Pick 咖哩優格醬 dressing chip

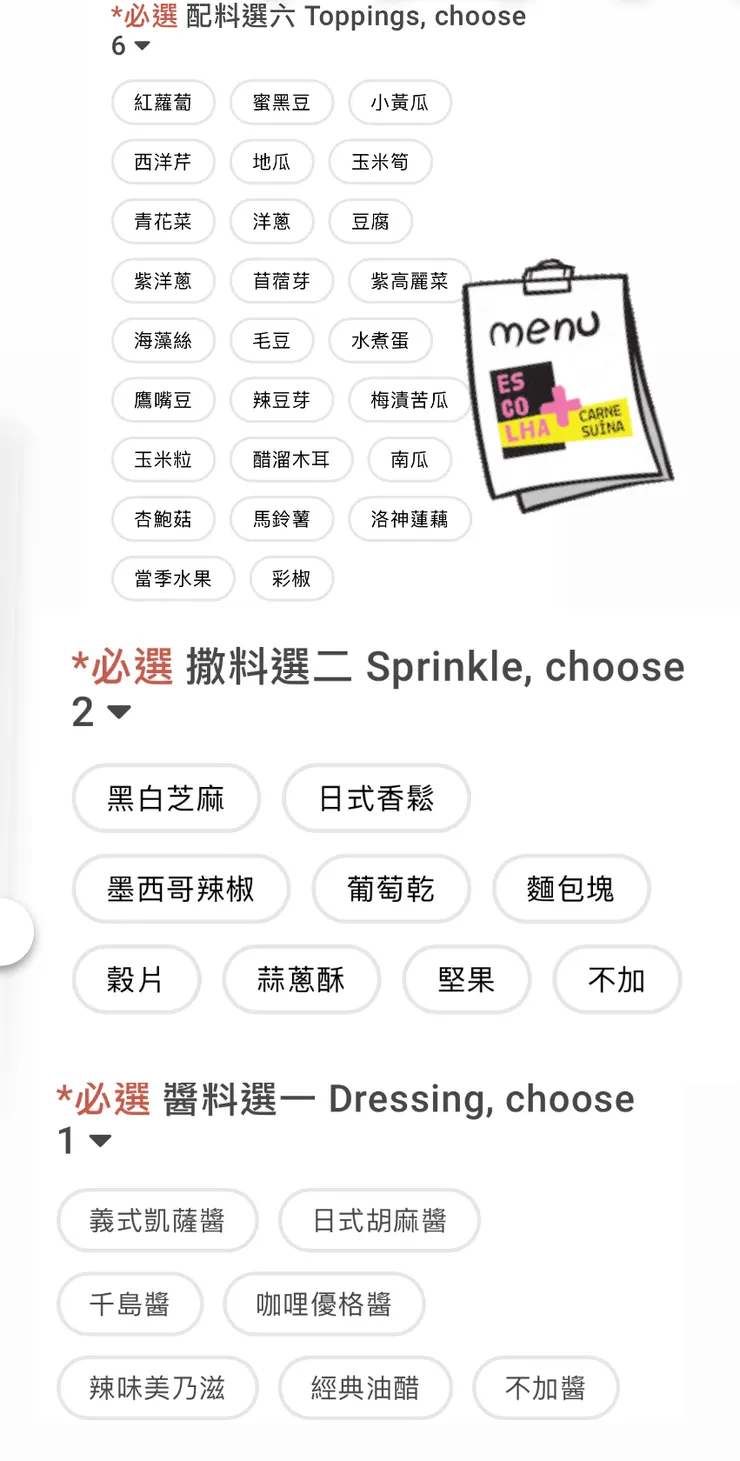(324, 1304)
